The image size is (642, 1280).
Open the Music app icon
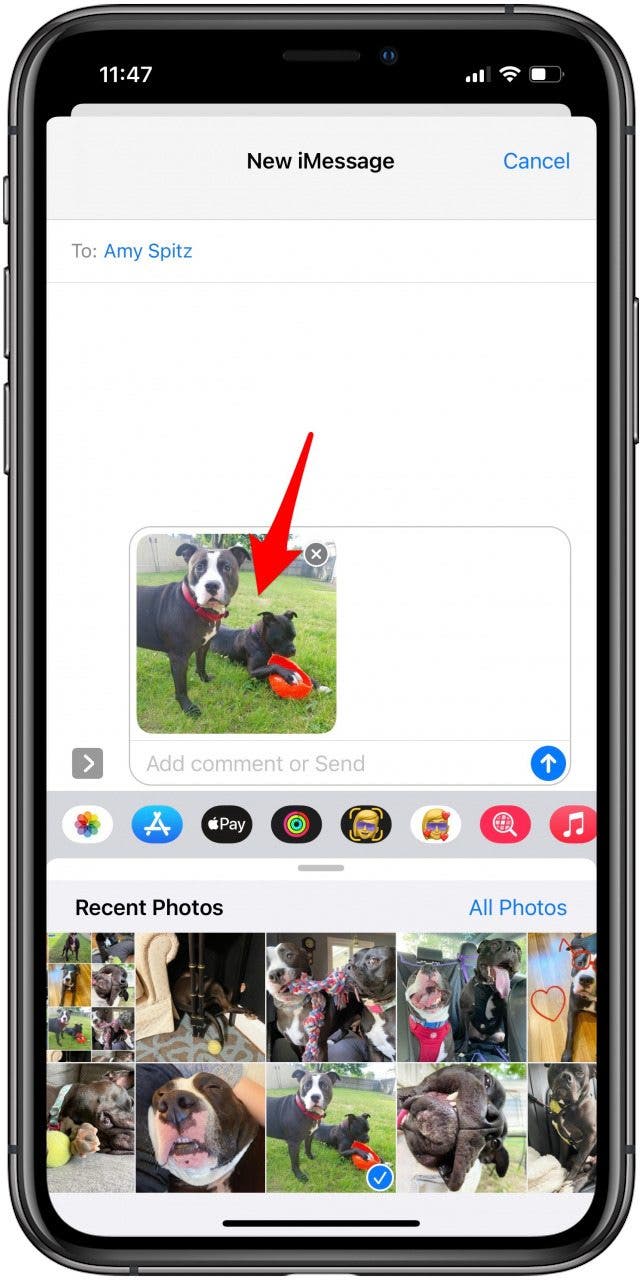[573, 825]
